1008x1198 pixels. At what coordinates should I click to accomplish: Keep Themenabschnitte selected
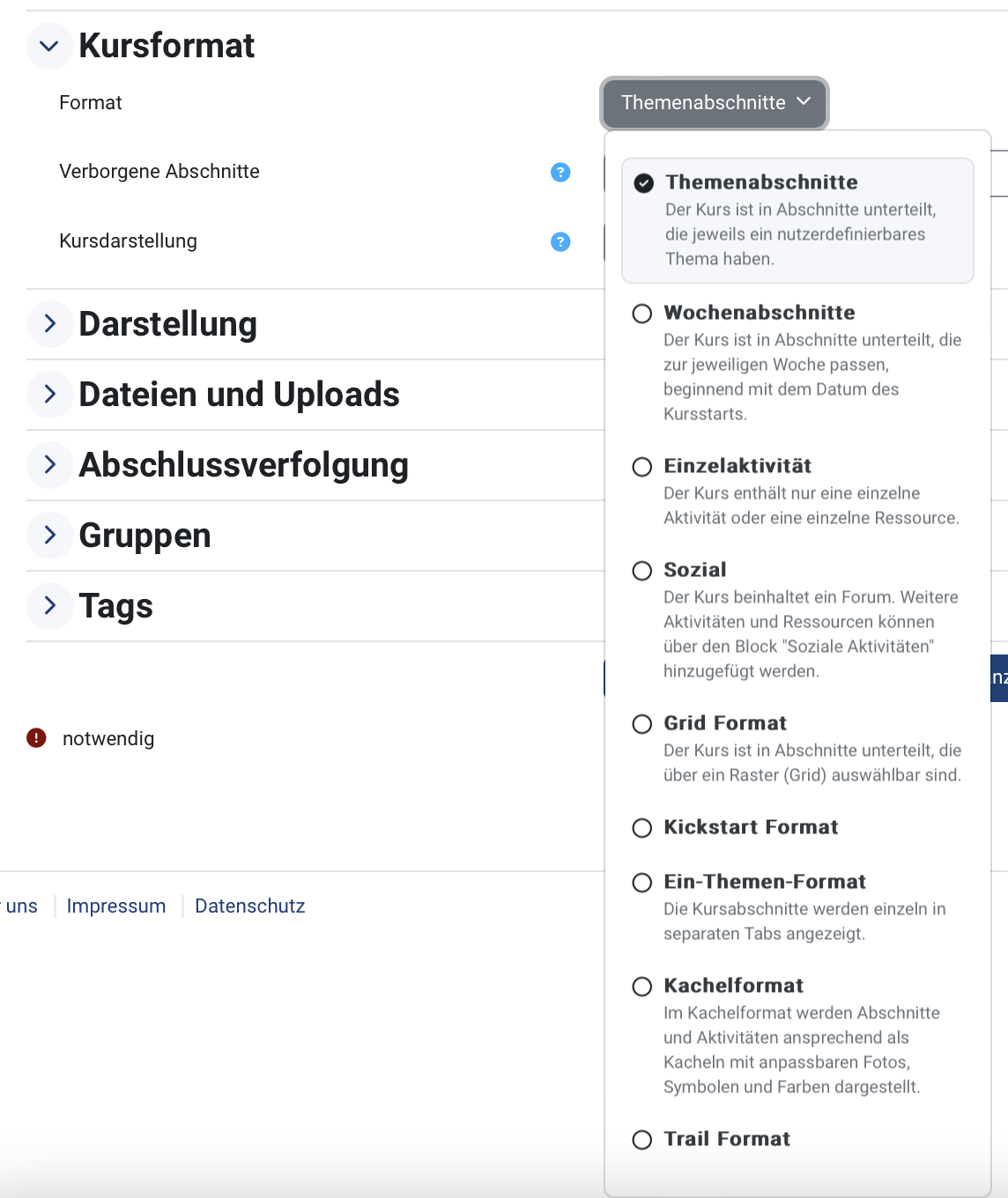pos(760,182)
